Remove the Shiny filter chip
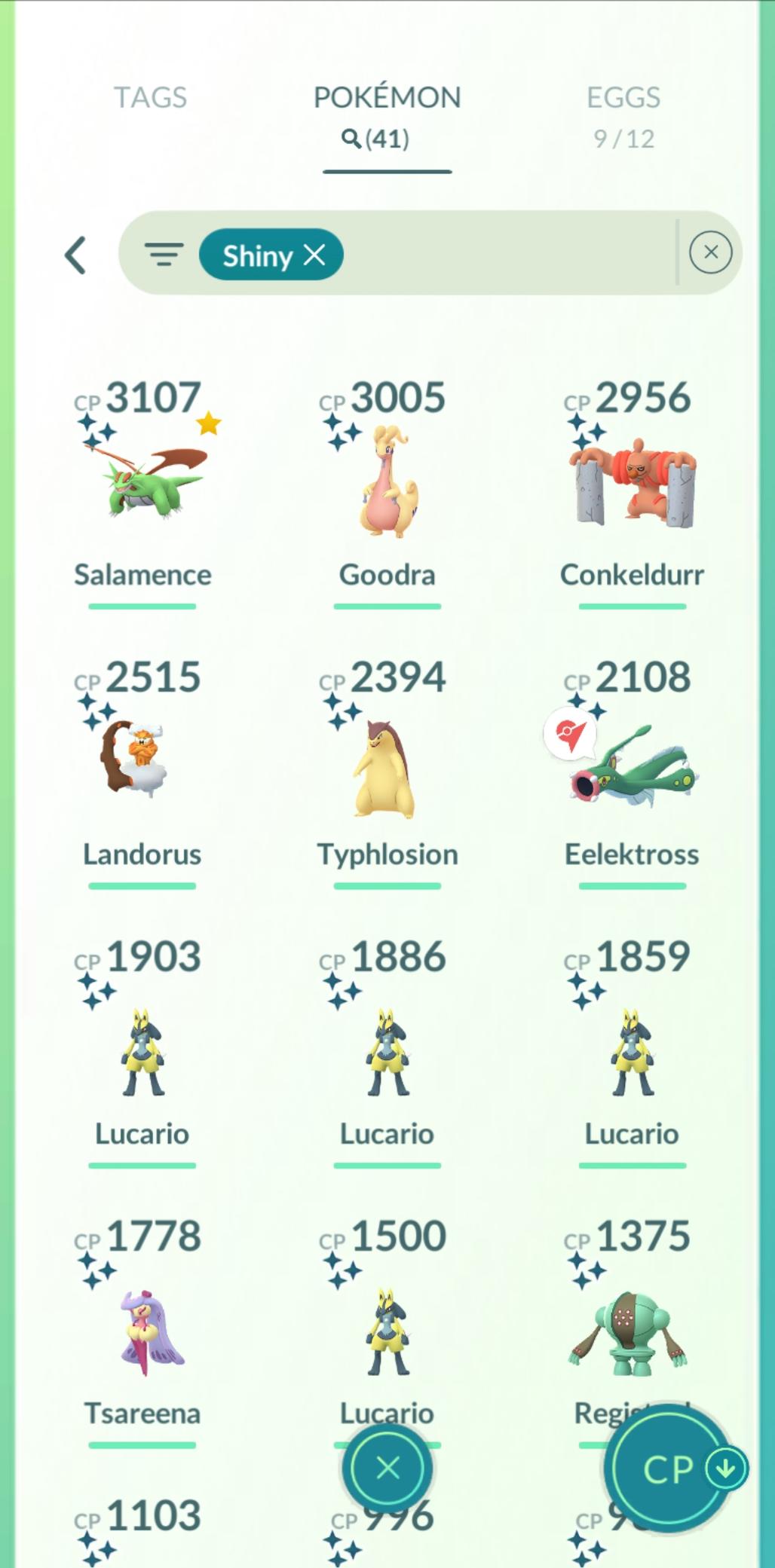 pos(314,255)
